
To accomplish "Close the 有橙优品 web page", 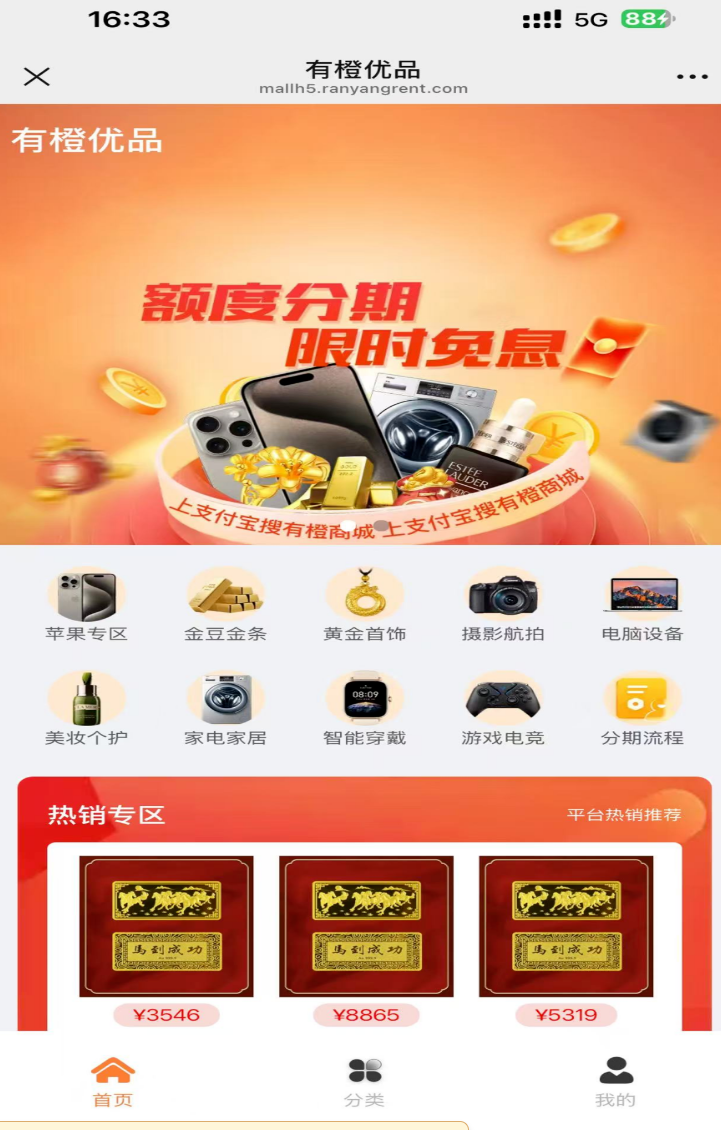I will pyautogui.click(x=37, y=77).
